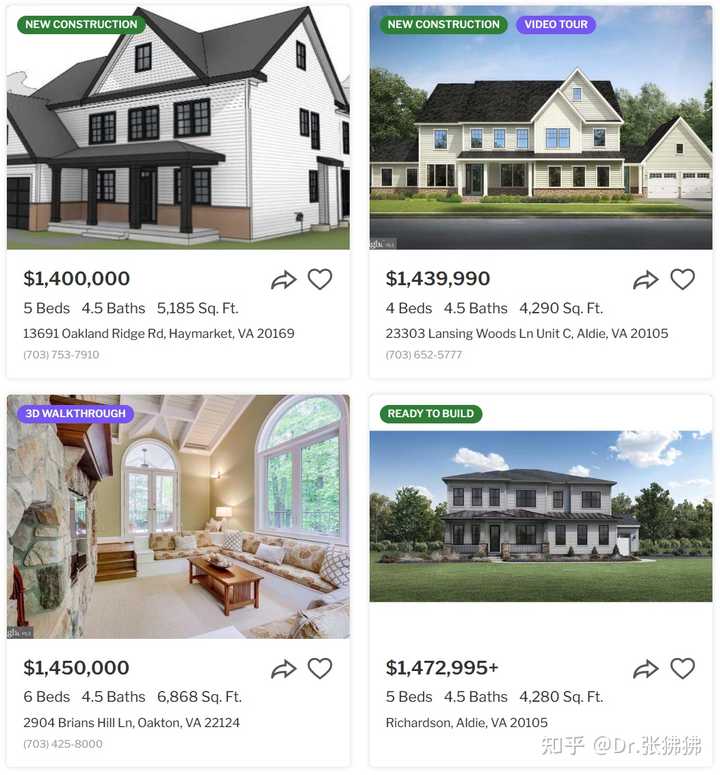
Task: Heart the $1,450,000 Oakton home
Action: click(320, 669)
